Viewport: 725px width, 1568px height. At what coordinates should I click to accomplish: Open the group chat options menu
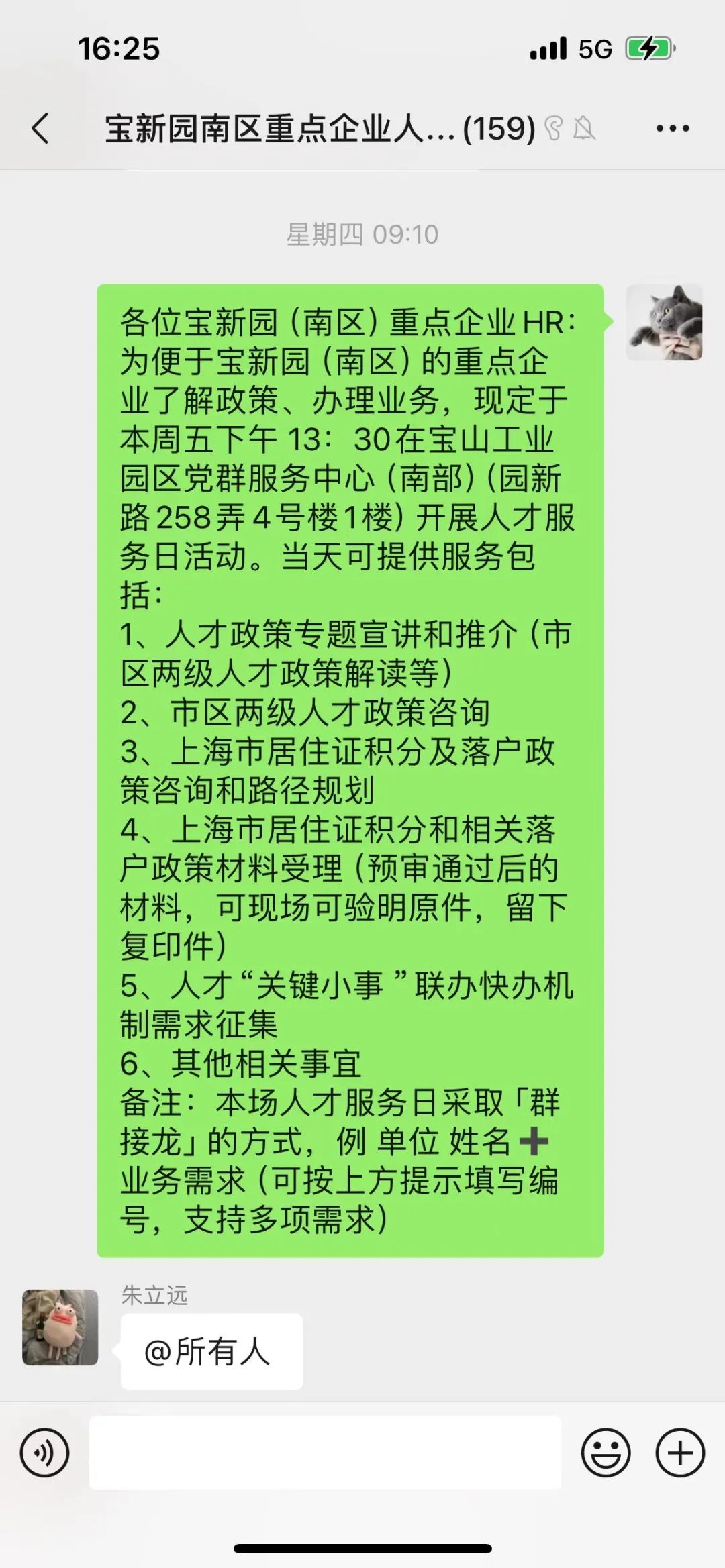[673, 128]
